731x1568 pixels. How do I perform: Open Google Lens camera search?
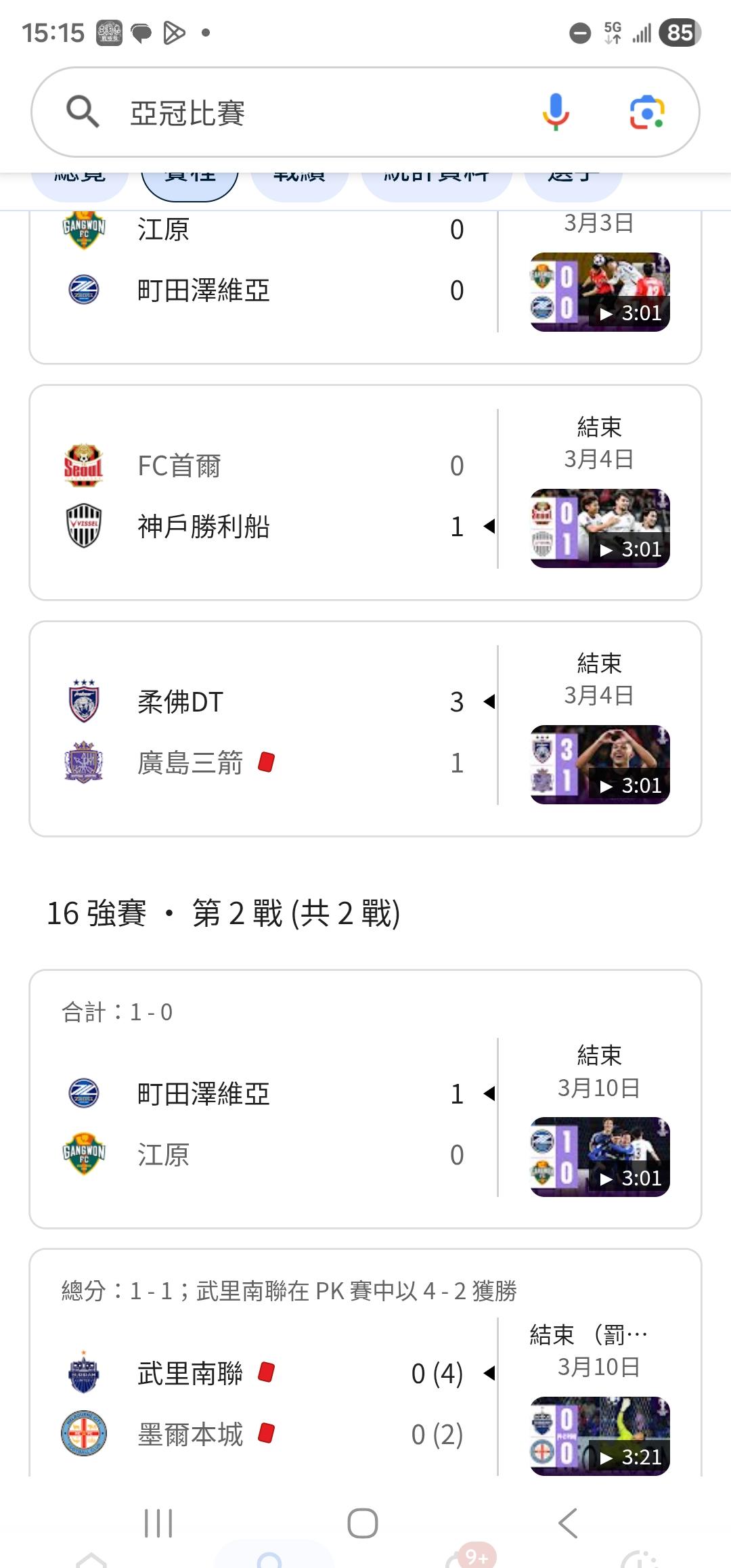point(646,112)
